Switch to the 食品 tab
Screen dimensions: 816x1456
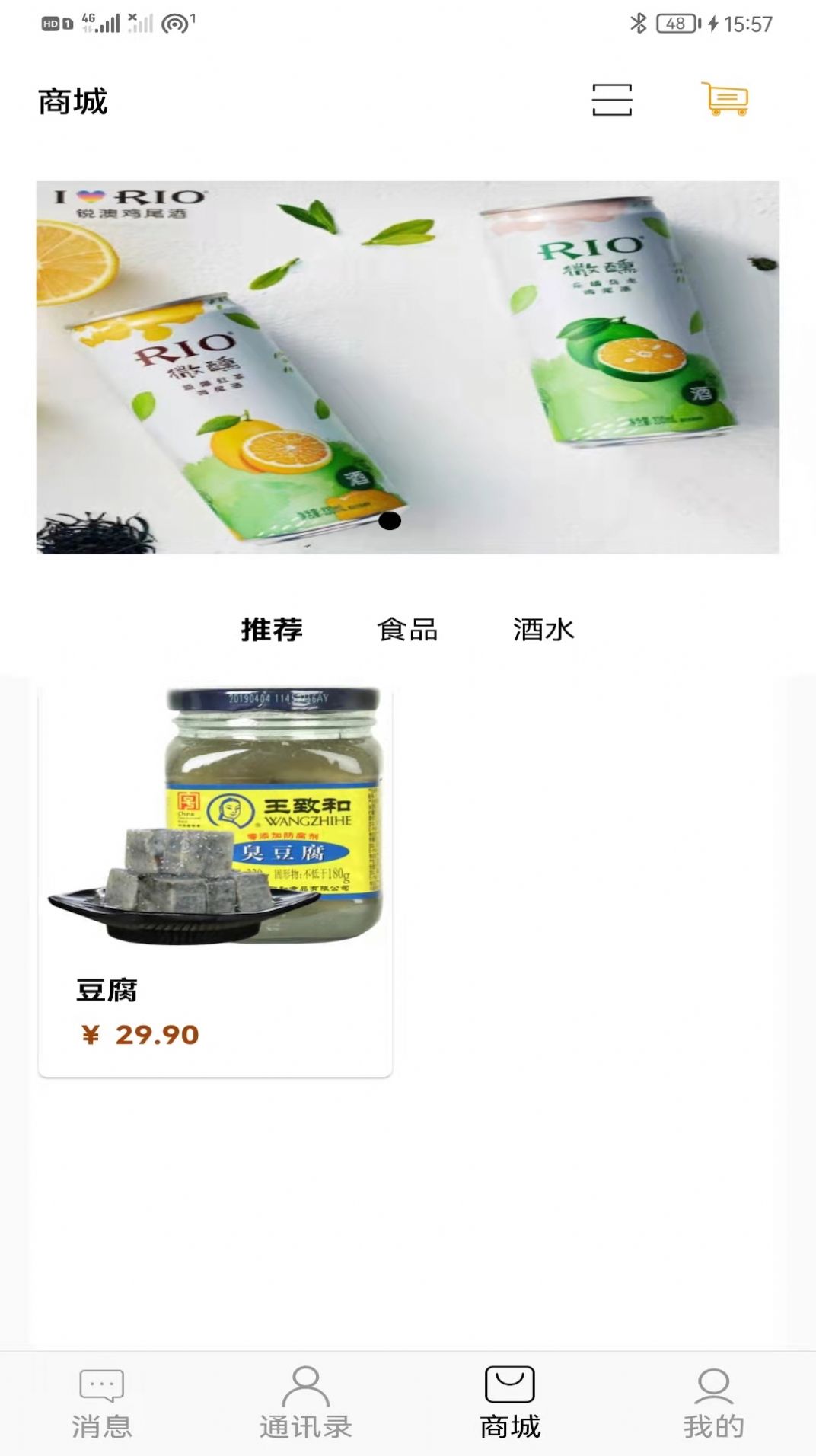coord(406,631)
